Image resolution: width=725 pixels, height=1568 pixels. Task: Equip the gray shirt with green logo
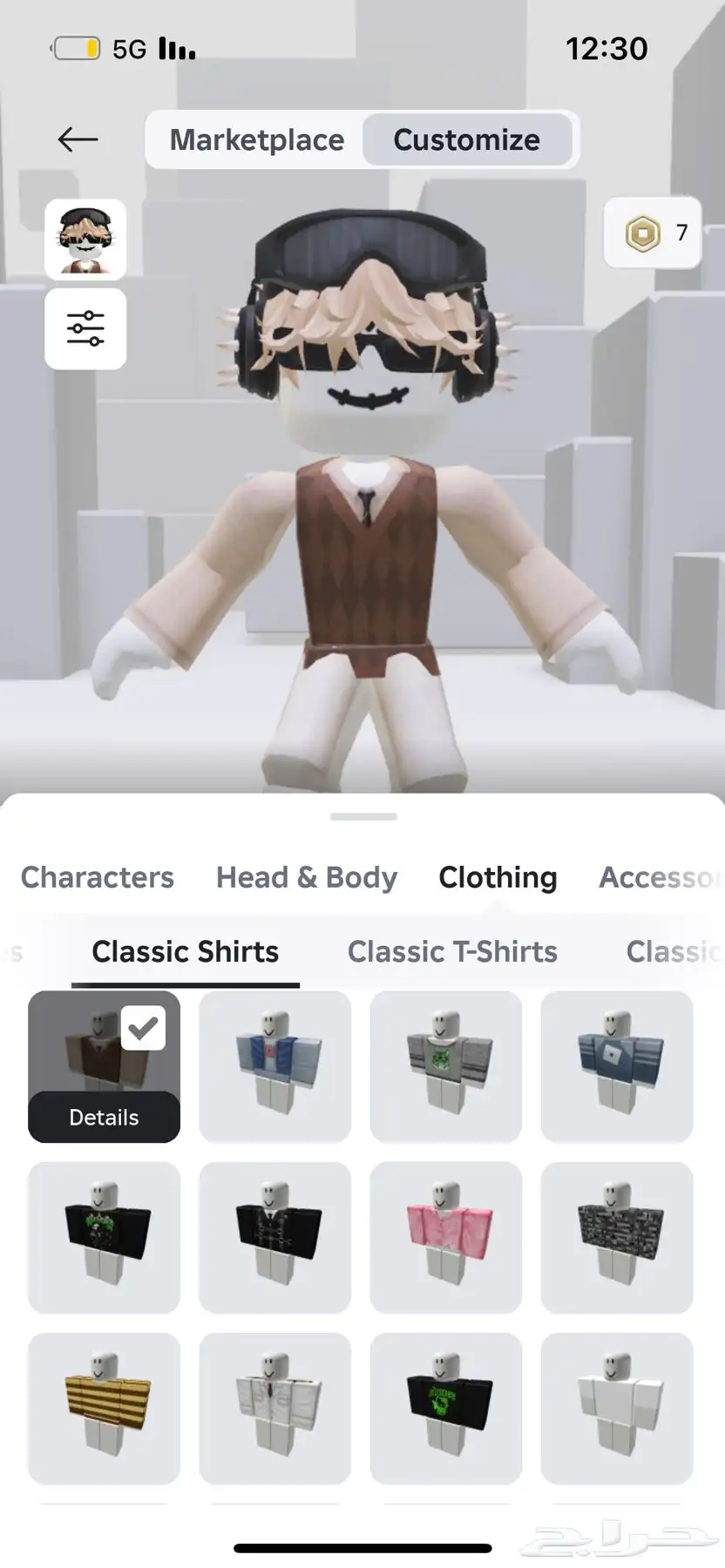click(446, 1066)
